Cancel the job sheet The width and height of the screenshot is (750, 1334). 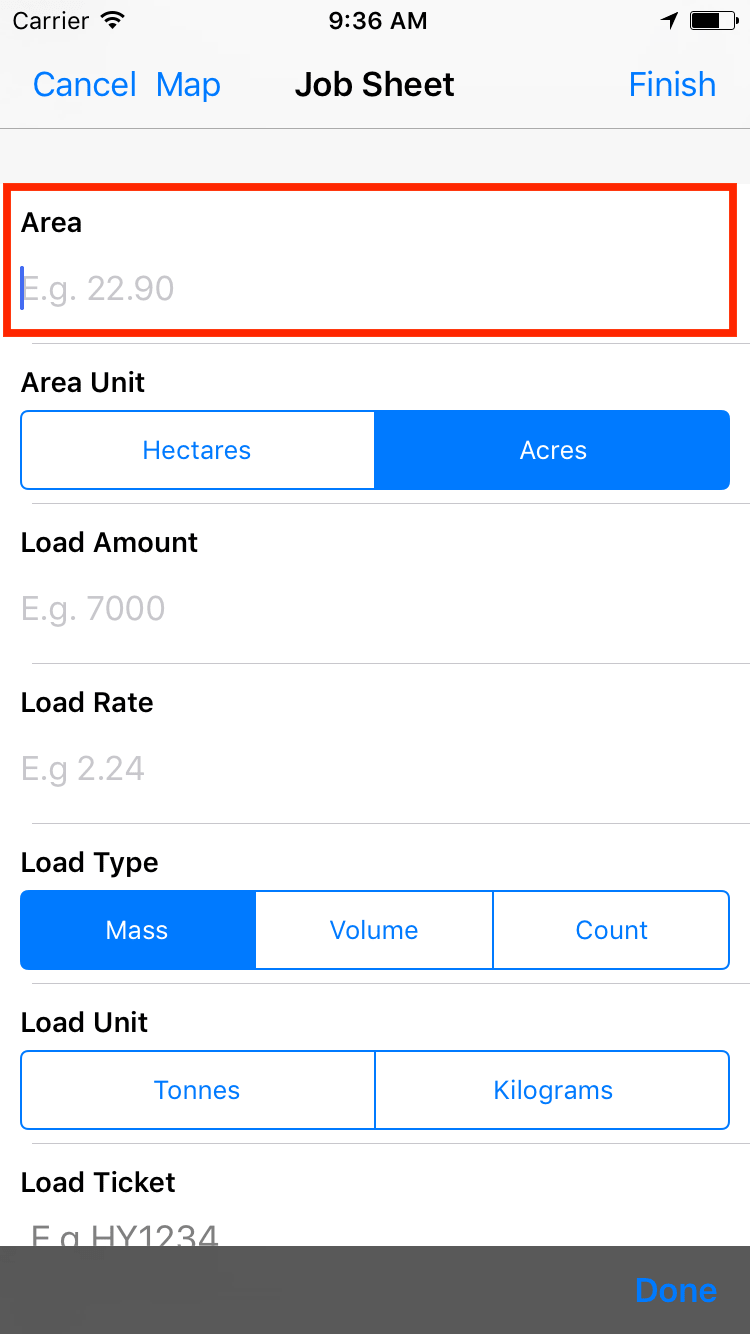coord(84,85)
